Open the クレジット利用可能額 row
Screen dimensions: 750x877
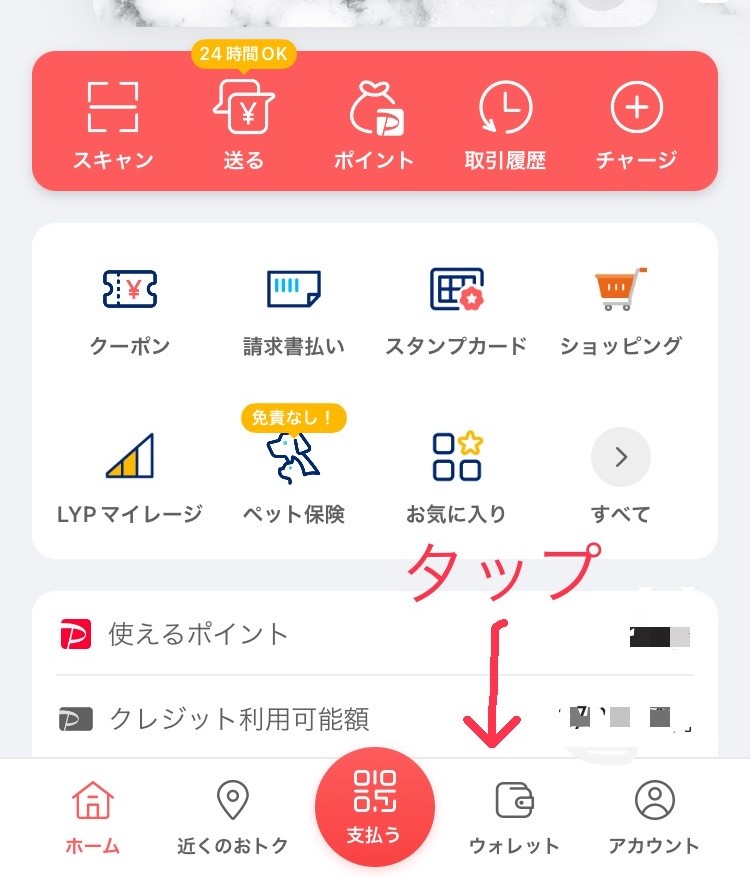point(375,718)
